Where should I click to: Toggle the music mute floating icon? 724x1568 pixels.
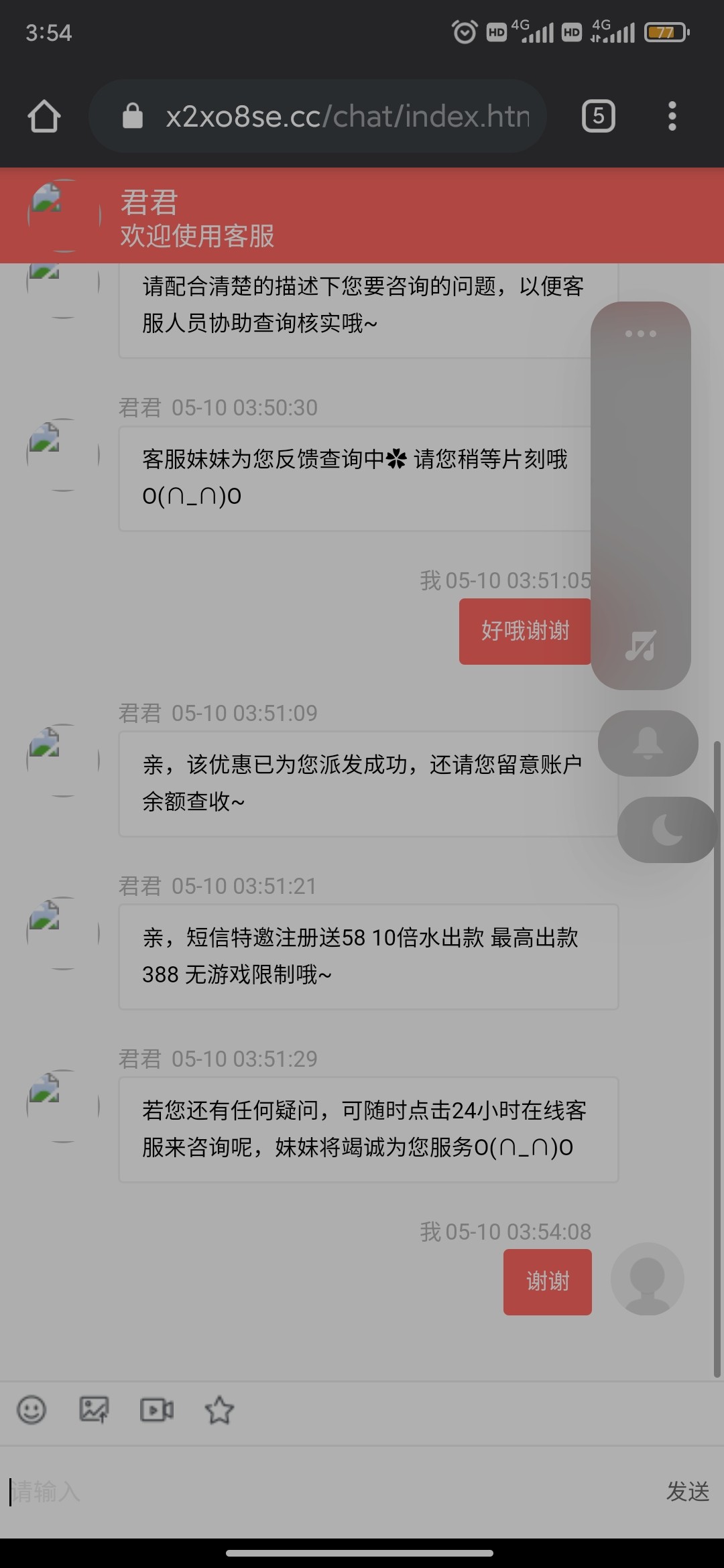point(640,645)
